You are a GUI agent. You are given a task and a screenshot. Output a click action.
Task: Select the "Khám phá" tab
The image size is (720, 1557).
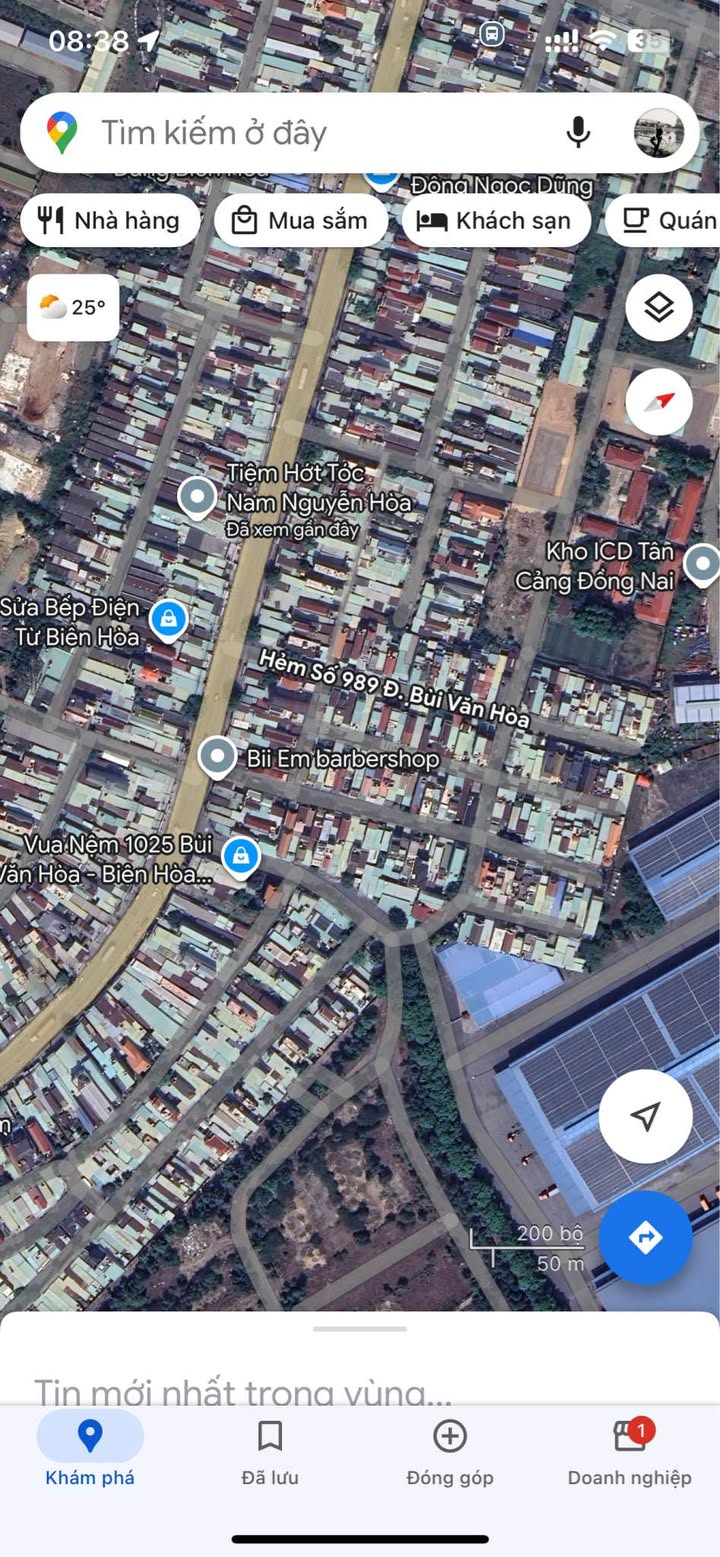pyautogui.click(x=90, y=1451)
